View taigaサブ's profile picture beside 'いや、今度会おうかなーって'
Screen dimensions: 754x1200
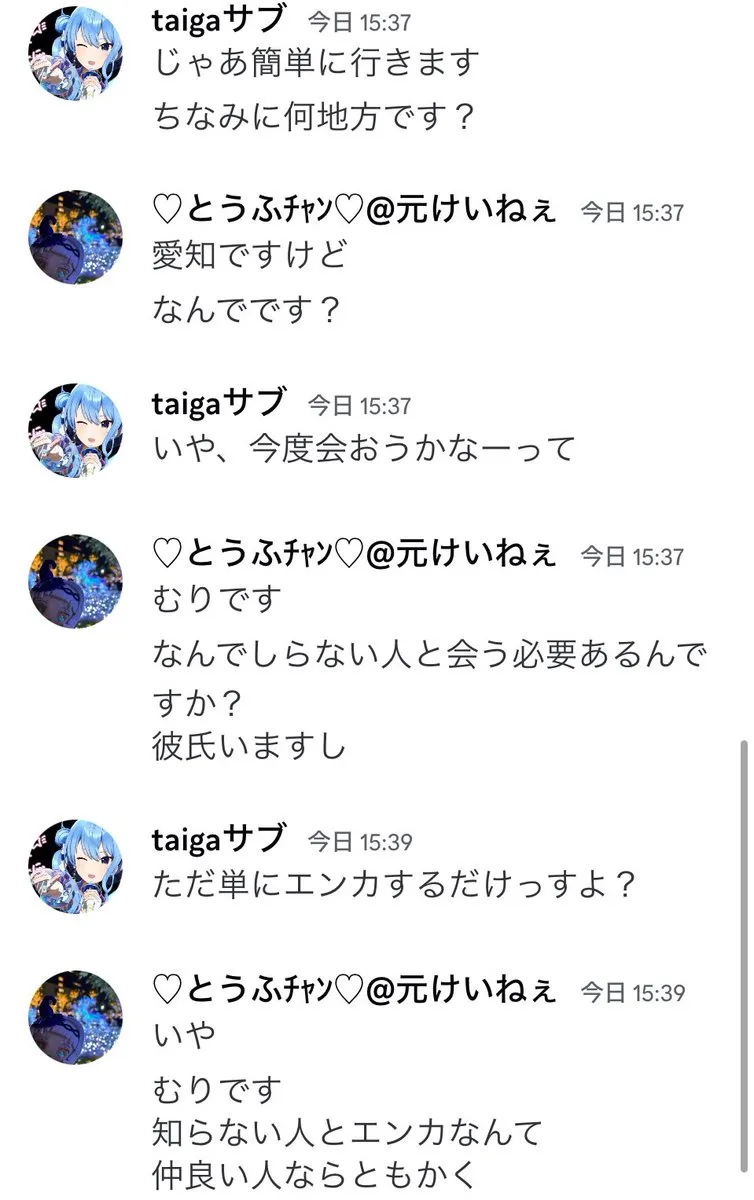pos(75,430)
